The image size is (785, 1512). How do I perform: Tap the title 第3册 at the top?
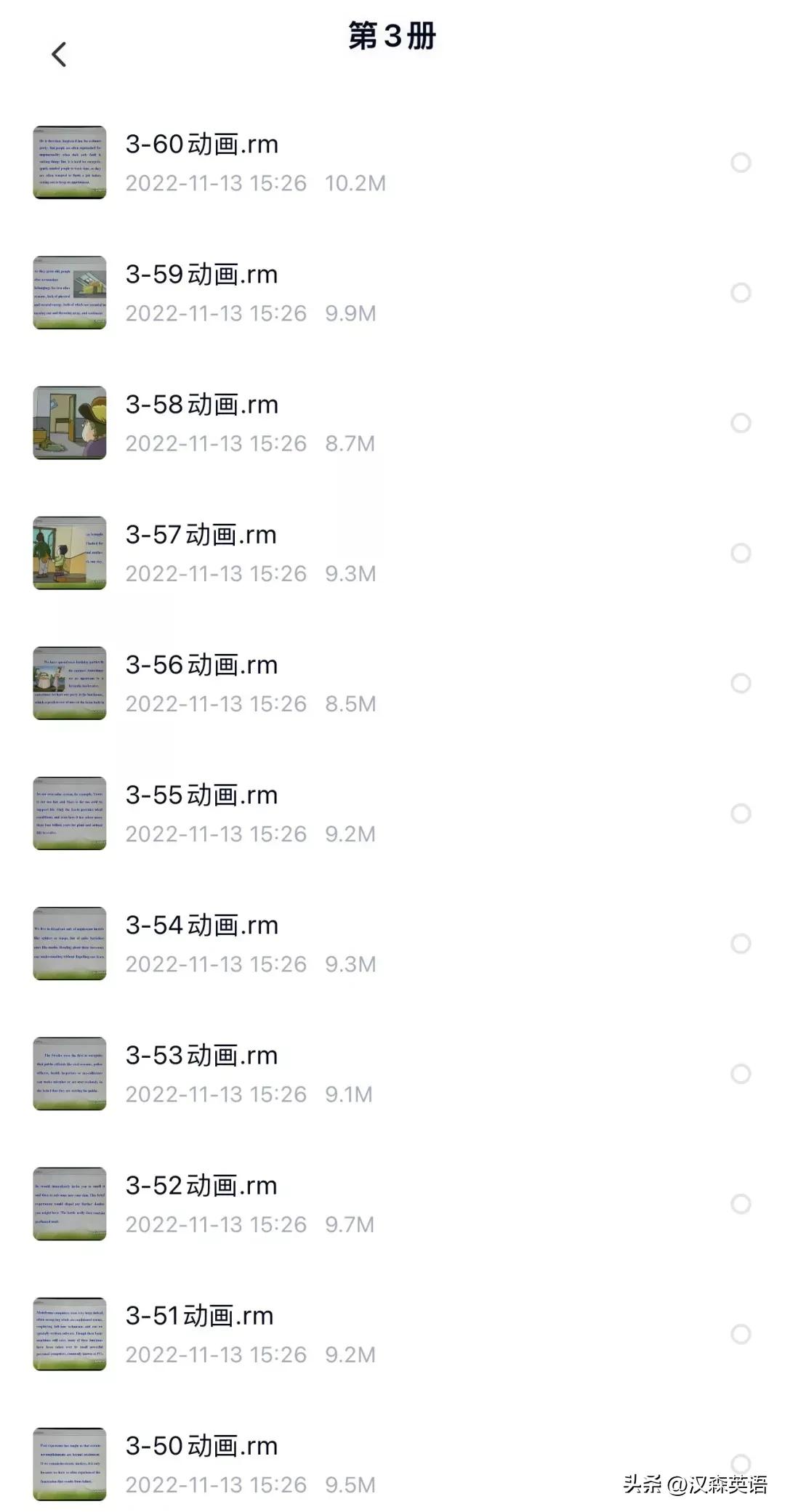tap(391, 38)
